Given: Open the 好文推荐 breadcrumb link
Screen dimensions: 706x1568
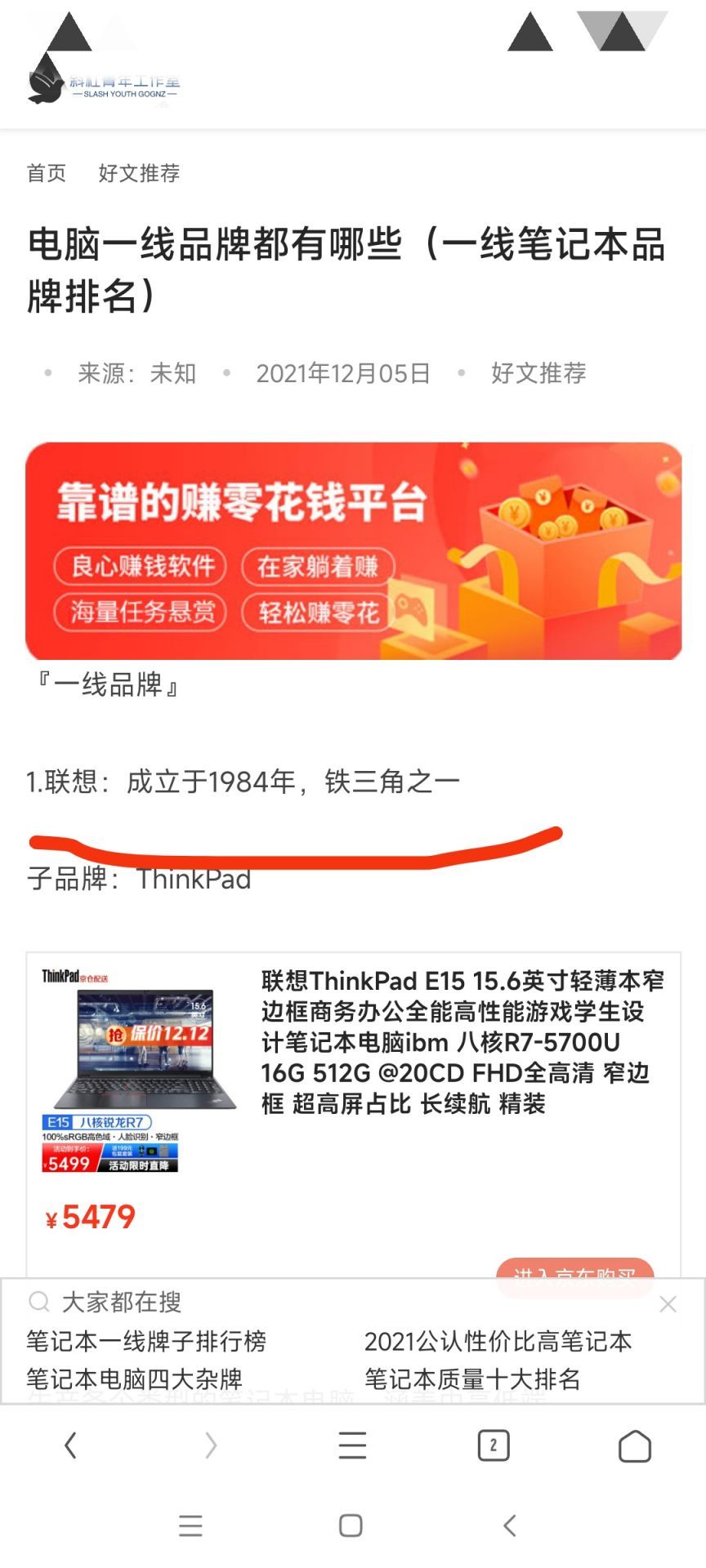Looking at the screenshot, I should (x=139, y=173).
